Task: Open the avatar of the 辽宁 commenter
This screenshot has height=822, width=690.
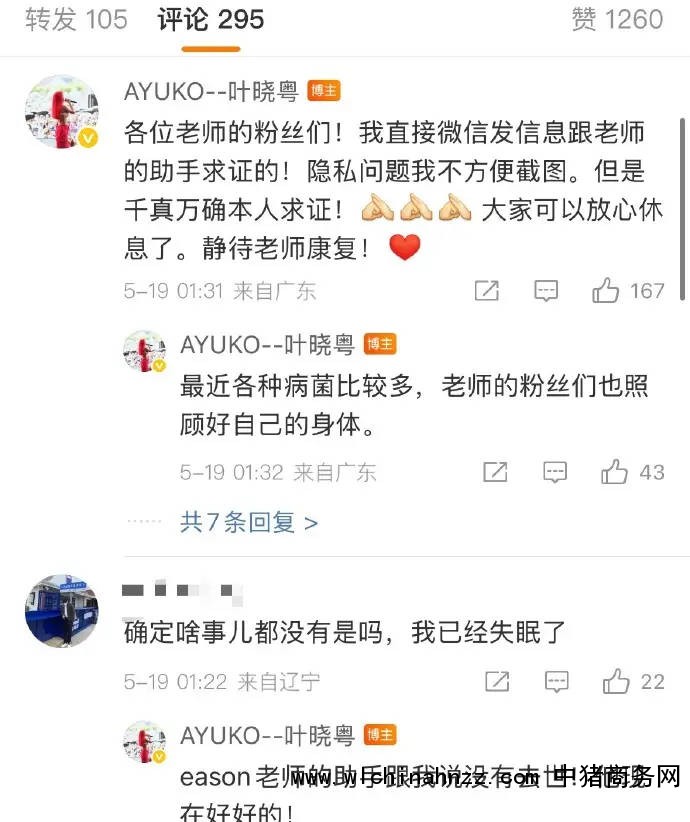Action: pyautogui.click(x=62, y=612)
